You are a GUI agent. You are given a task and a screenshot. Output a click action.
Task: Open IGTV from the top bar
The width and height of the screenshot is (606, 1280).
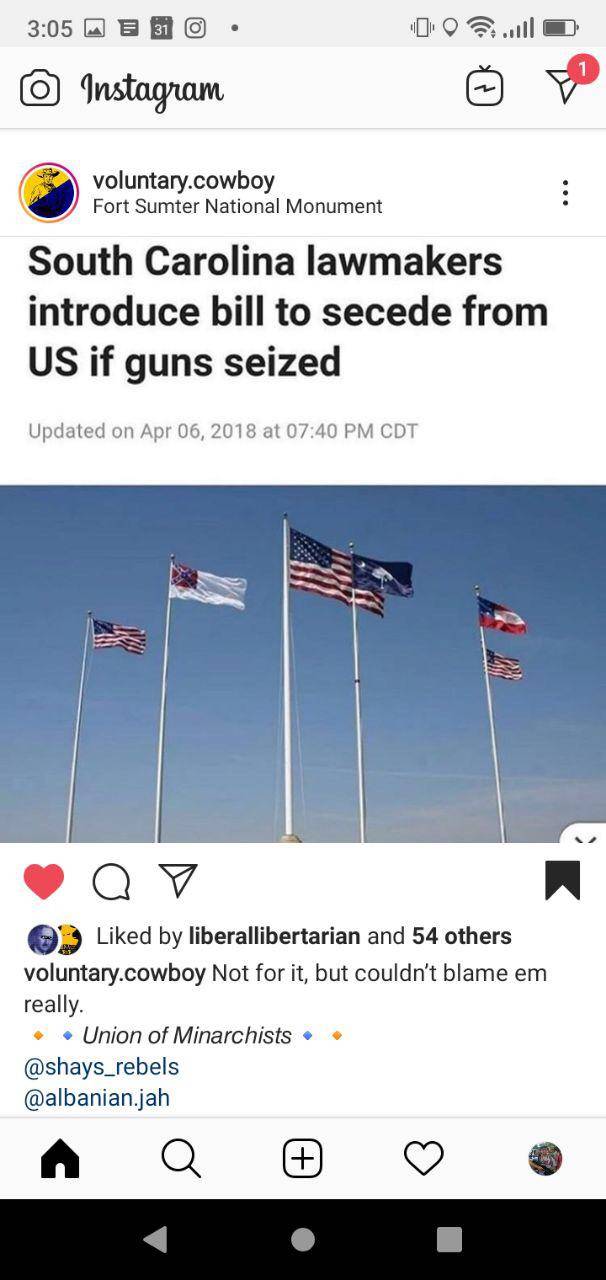point(485,88)
